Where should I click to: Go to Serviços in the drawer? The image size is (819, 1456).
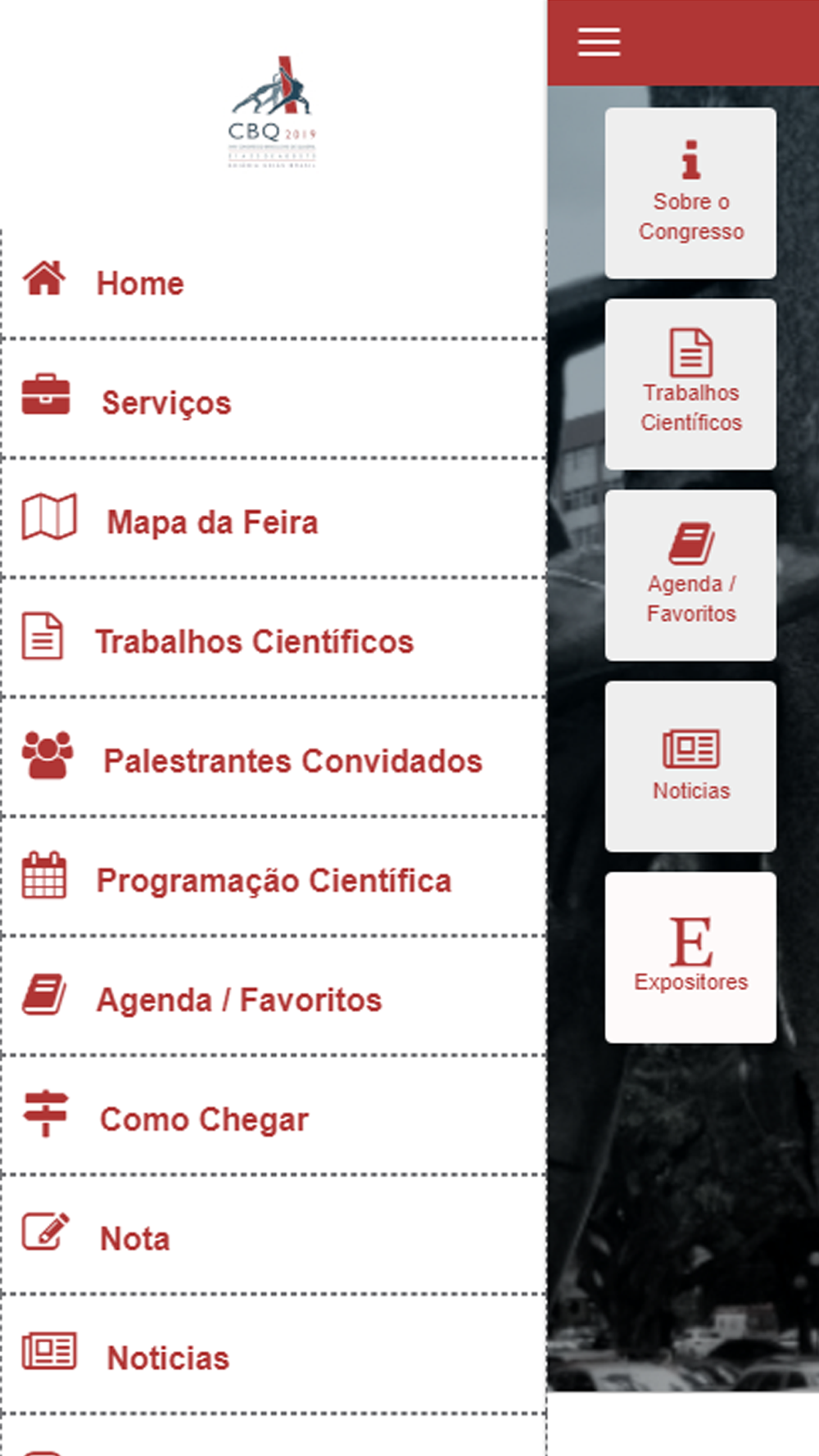pos(166,403)
